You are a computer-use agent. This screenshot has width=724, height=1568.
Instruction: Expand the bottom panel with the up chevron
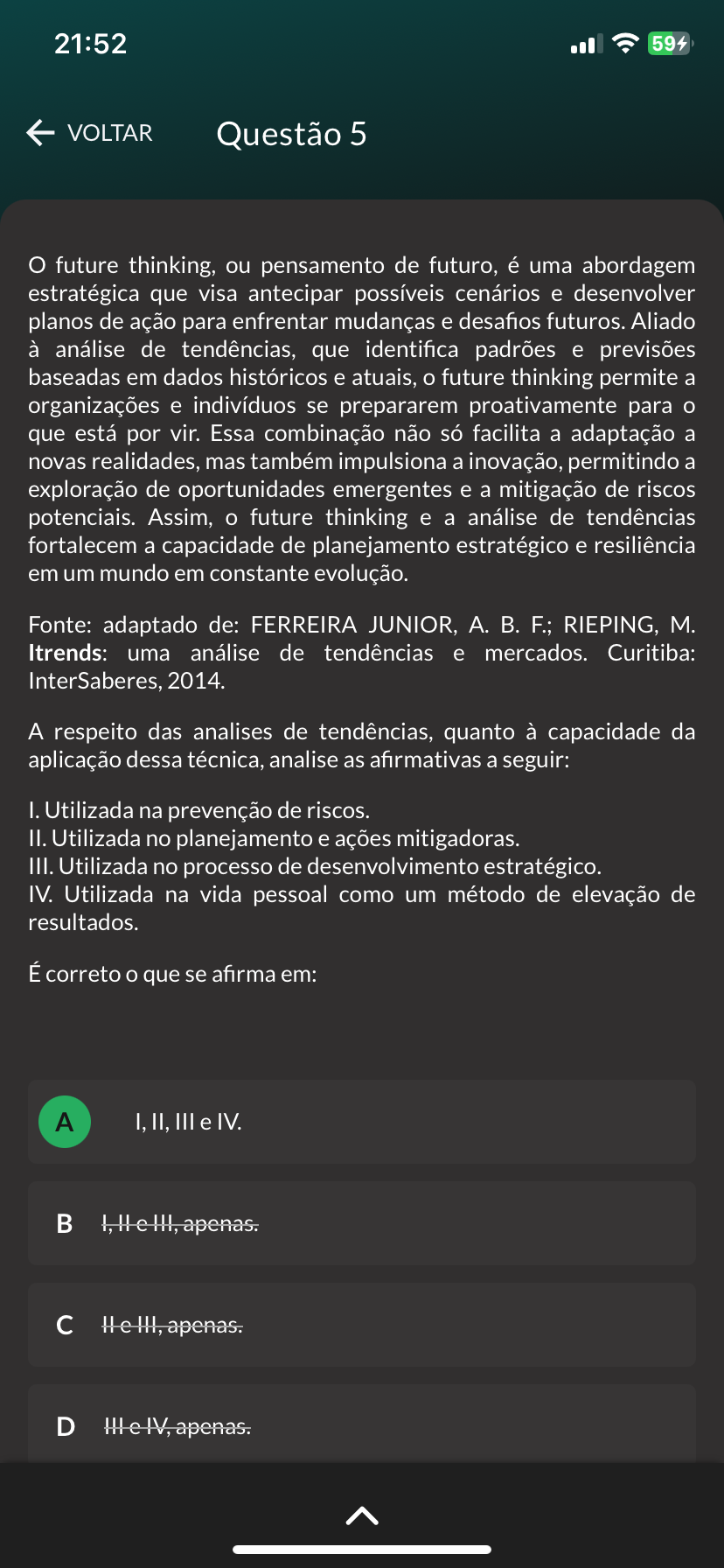[362, 1515]
